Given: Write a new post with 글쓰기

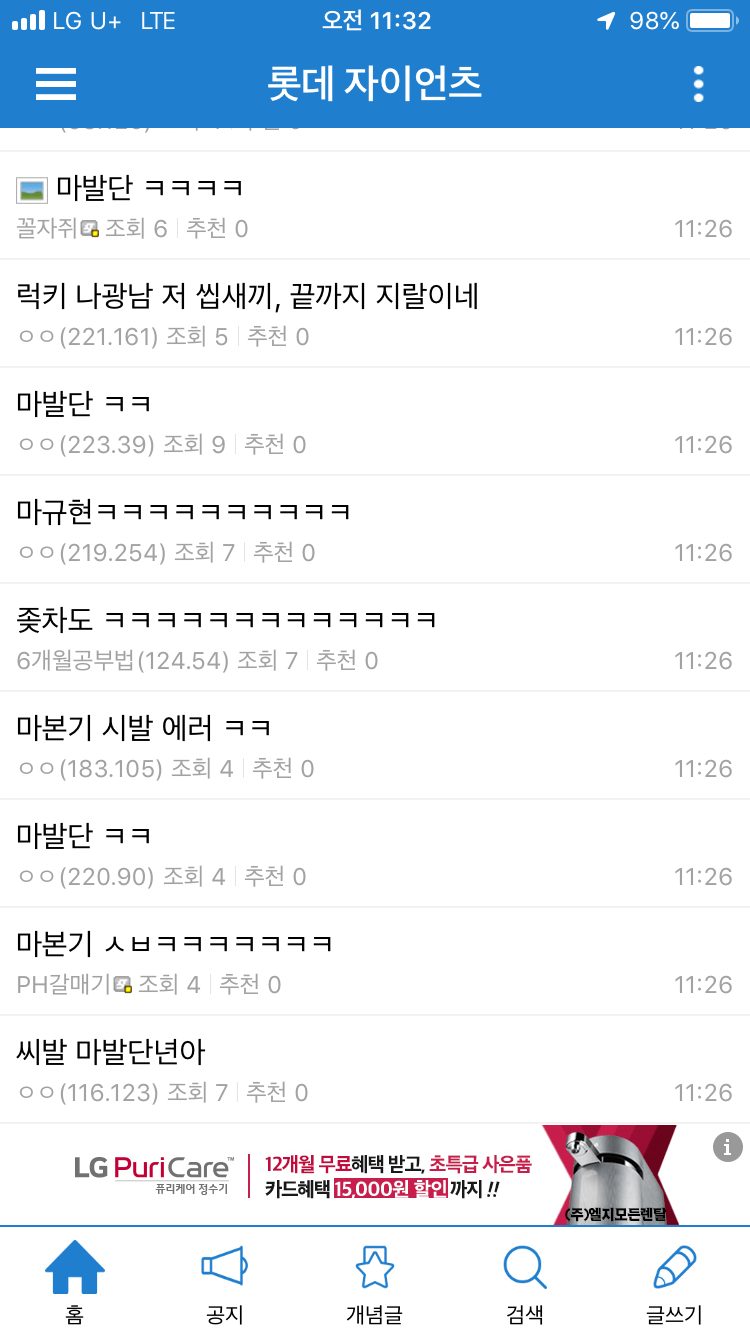Looking at the screenshot, I should [x=674, y=1280].
